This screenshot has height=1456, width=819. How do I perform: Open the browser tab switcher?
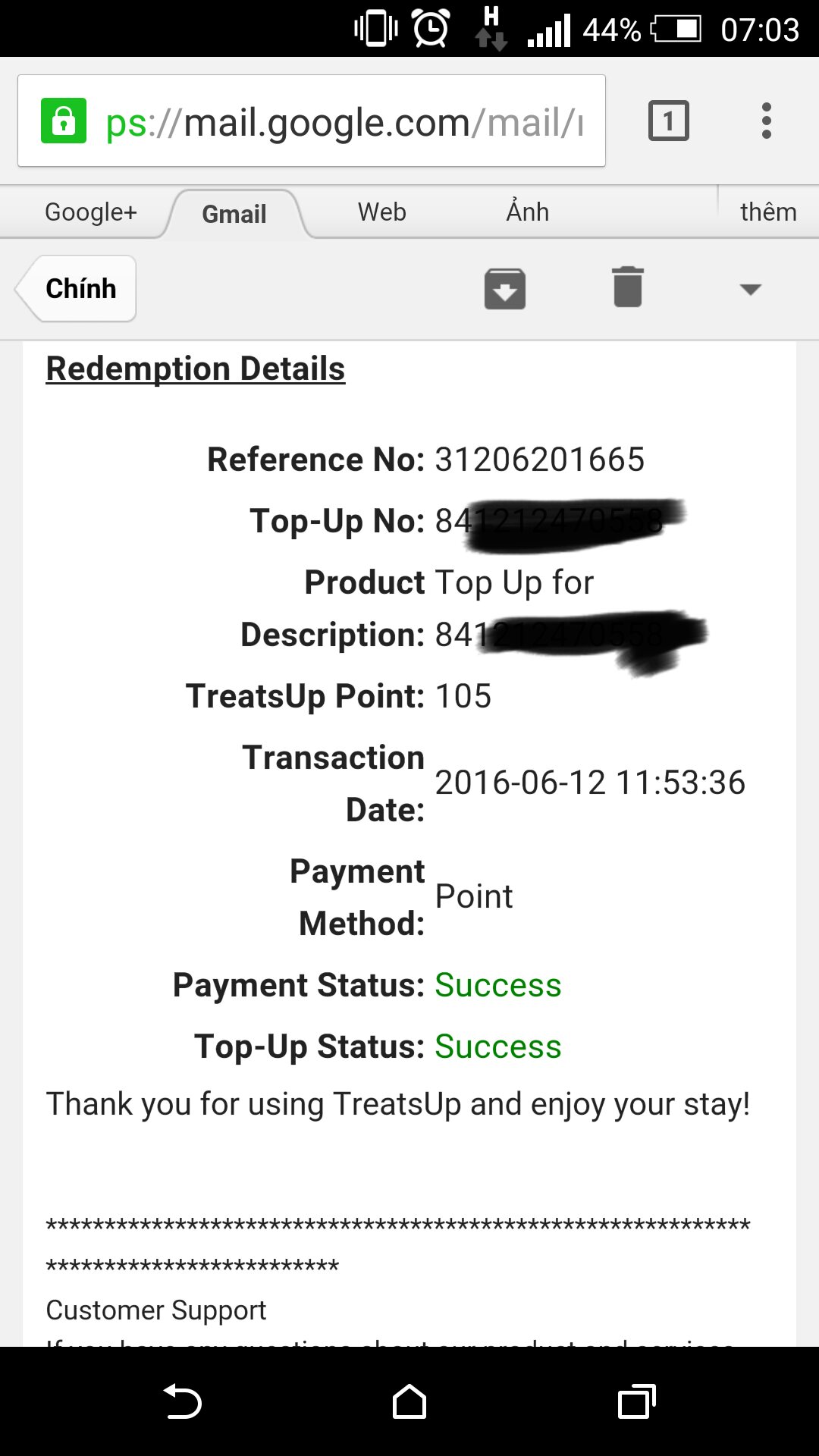click(668, 121)
